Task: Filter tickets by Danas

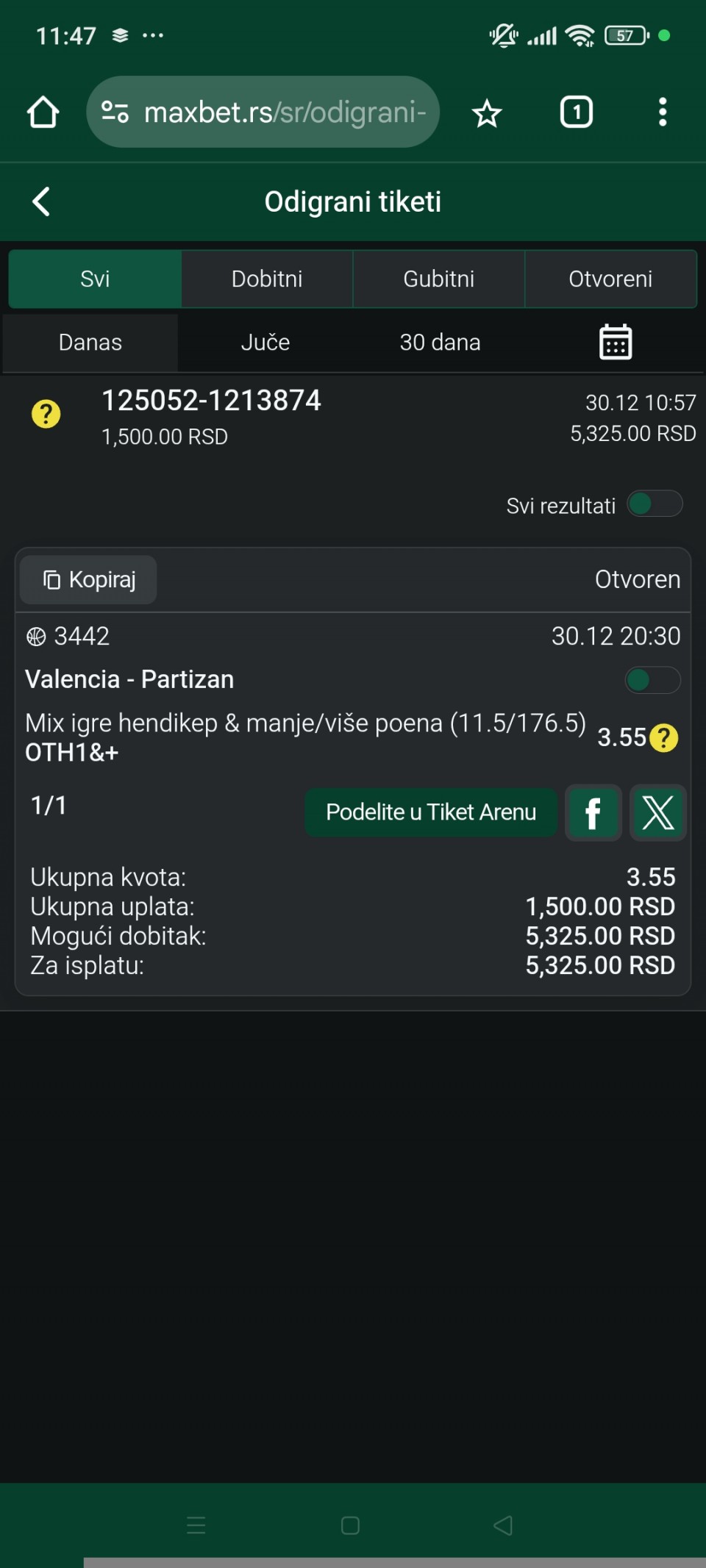Action: coord(90,343)
